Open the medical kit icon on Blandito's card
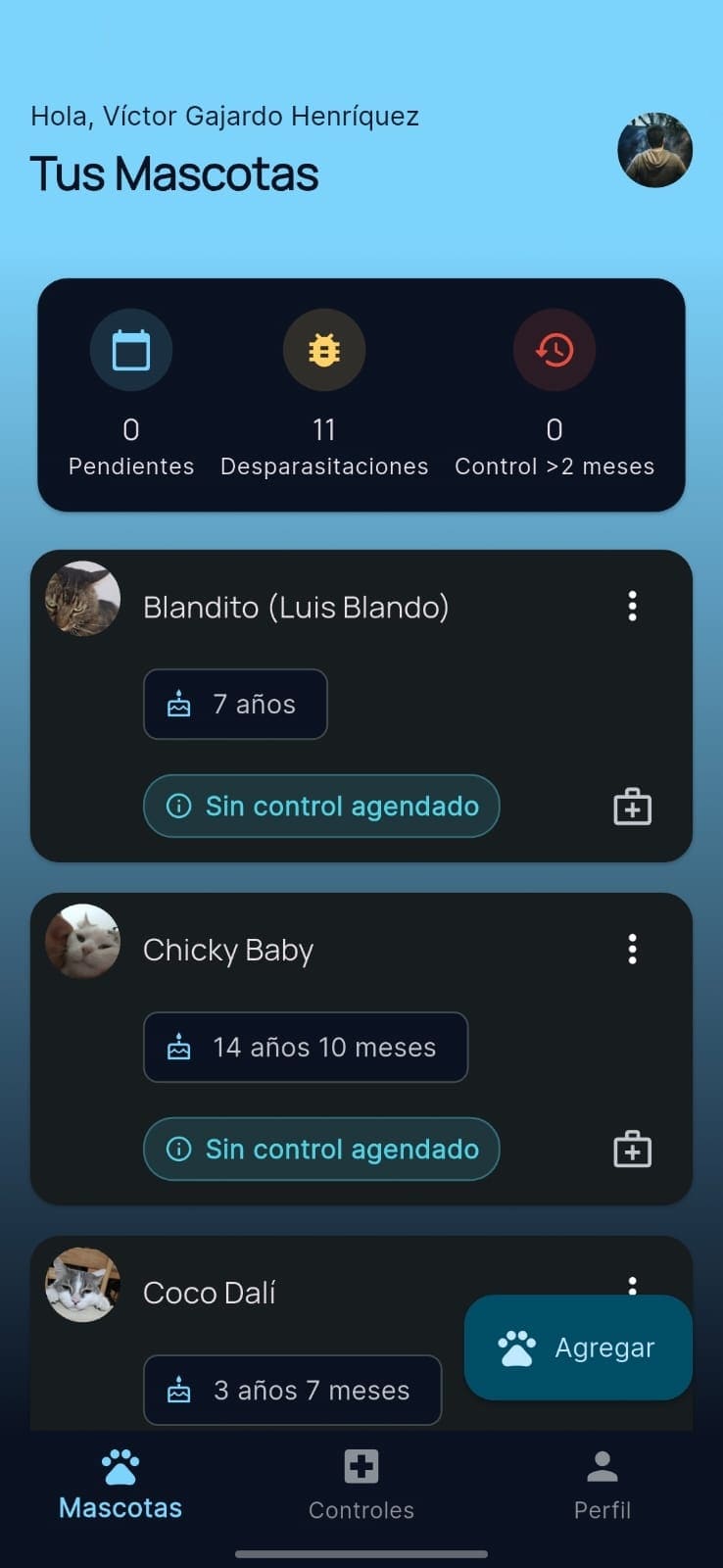 click(632, 806)
